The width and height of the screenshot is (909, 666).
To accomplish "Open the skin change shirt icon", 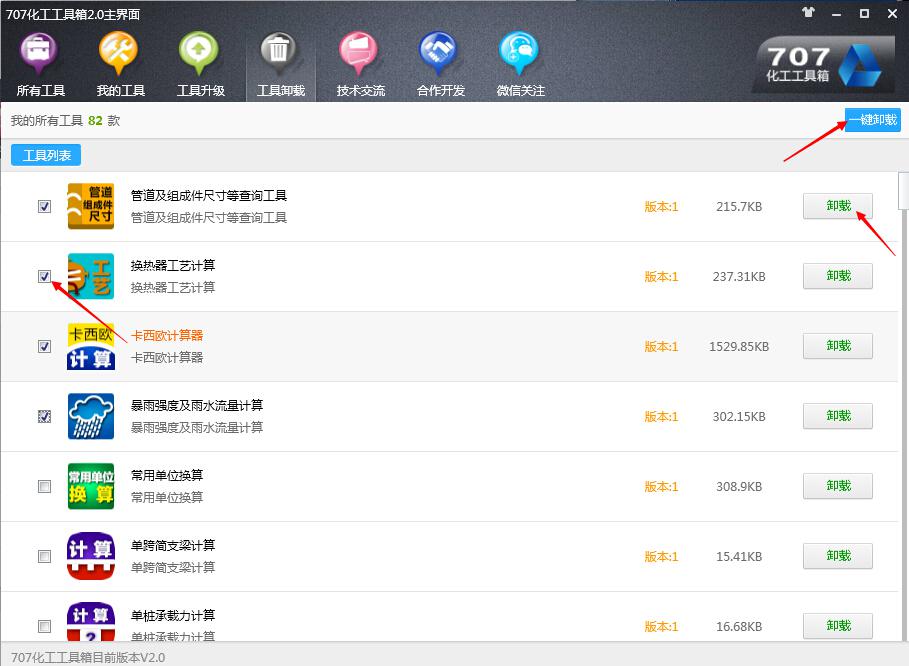I will point(809,13).
